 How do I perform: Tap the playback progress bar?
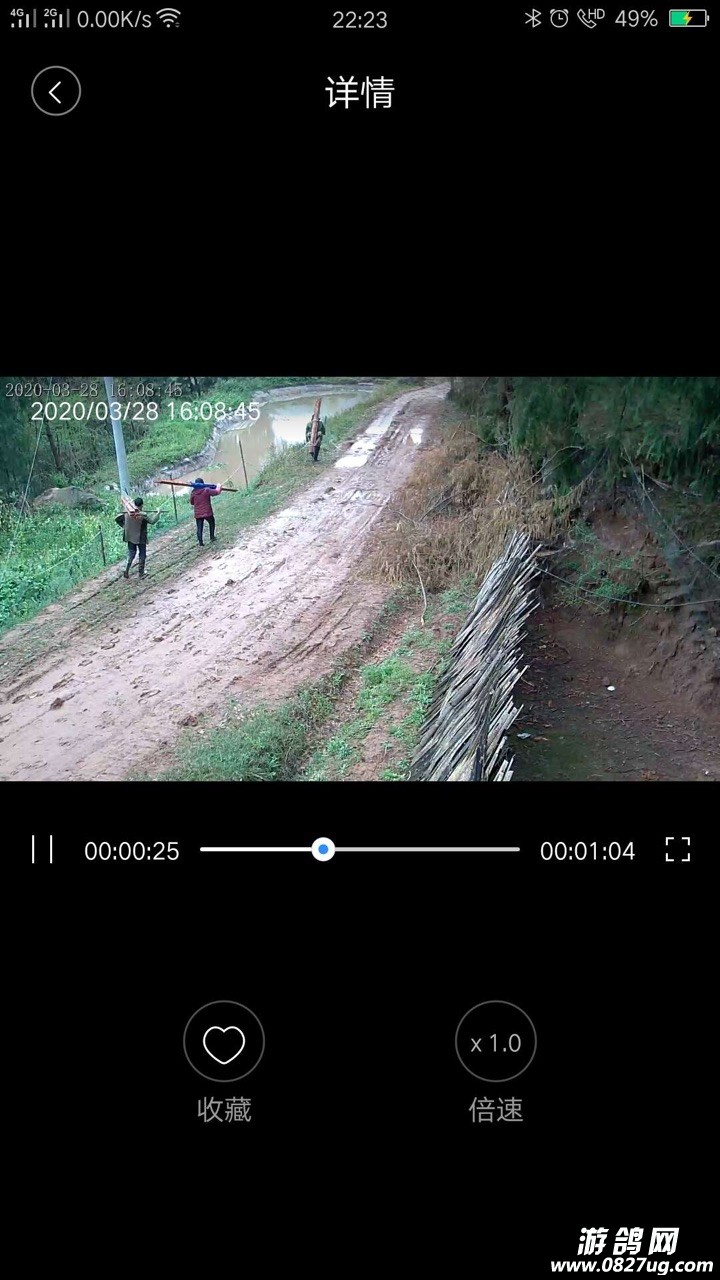click(360, 850)
